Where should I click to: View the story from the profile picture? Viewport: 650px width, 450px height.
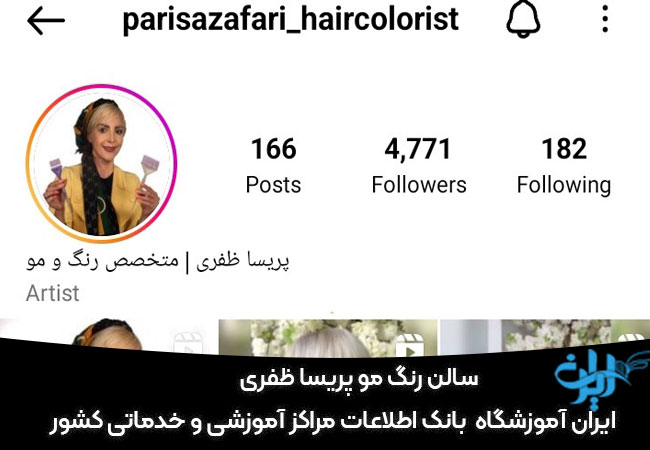tap(100, 164)
